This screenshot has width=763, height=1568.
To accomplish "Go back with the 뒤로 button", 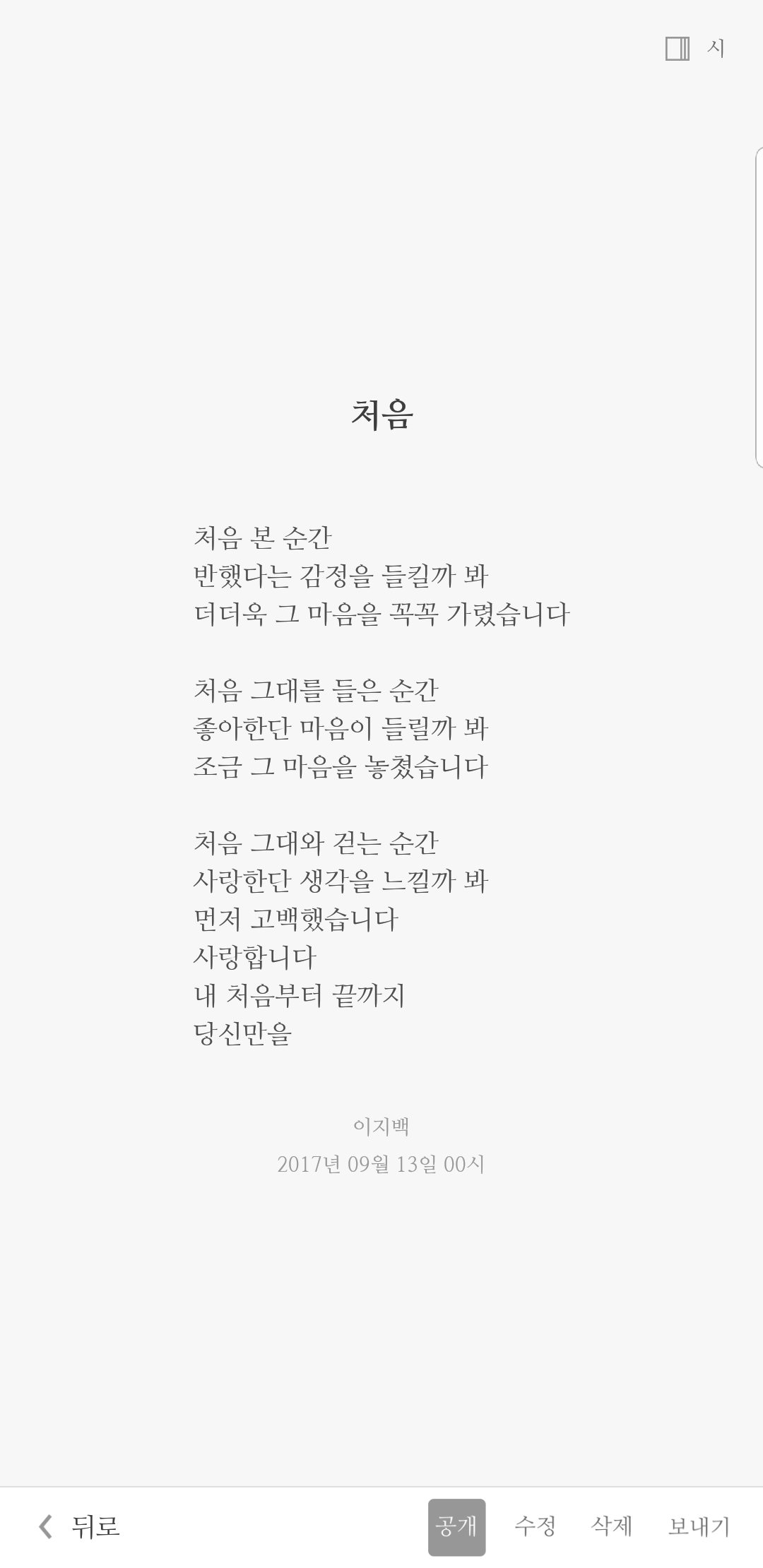I will pyautogui.click(x=79, y=1526).
